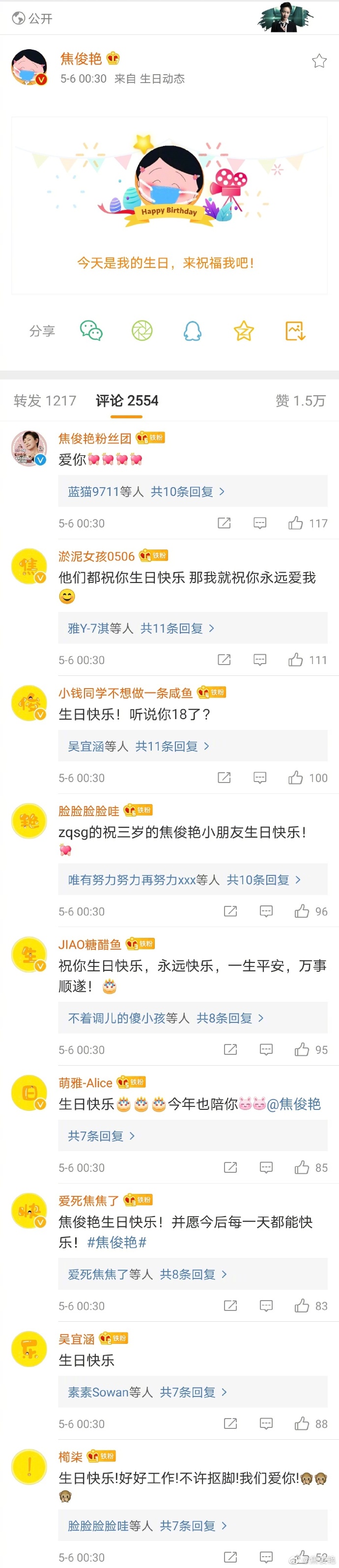Switch to the 转发 1217 tab
This screenshot has width=339, height=1568.
tap(45, 401)
